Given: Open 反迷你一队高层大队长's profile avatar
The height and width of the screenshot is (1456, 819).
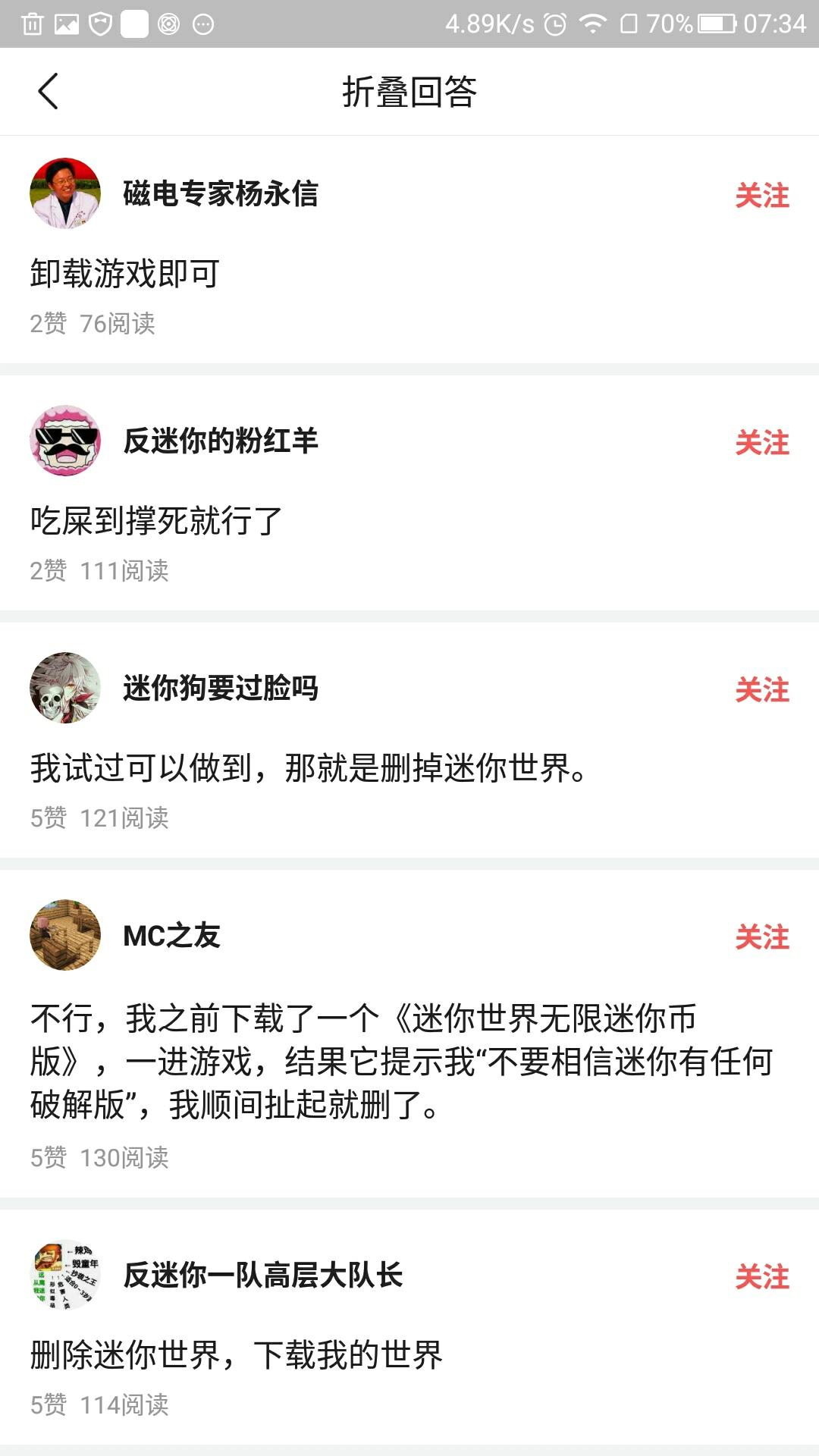Looking at the screenshot, I should tap(65, 1275).
